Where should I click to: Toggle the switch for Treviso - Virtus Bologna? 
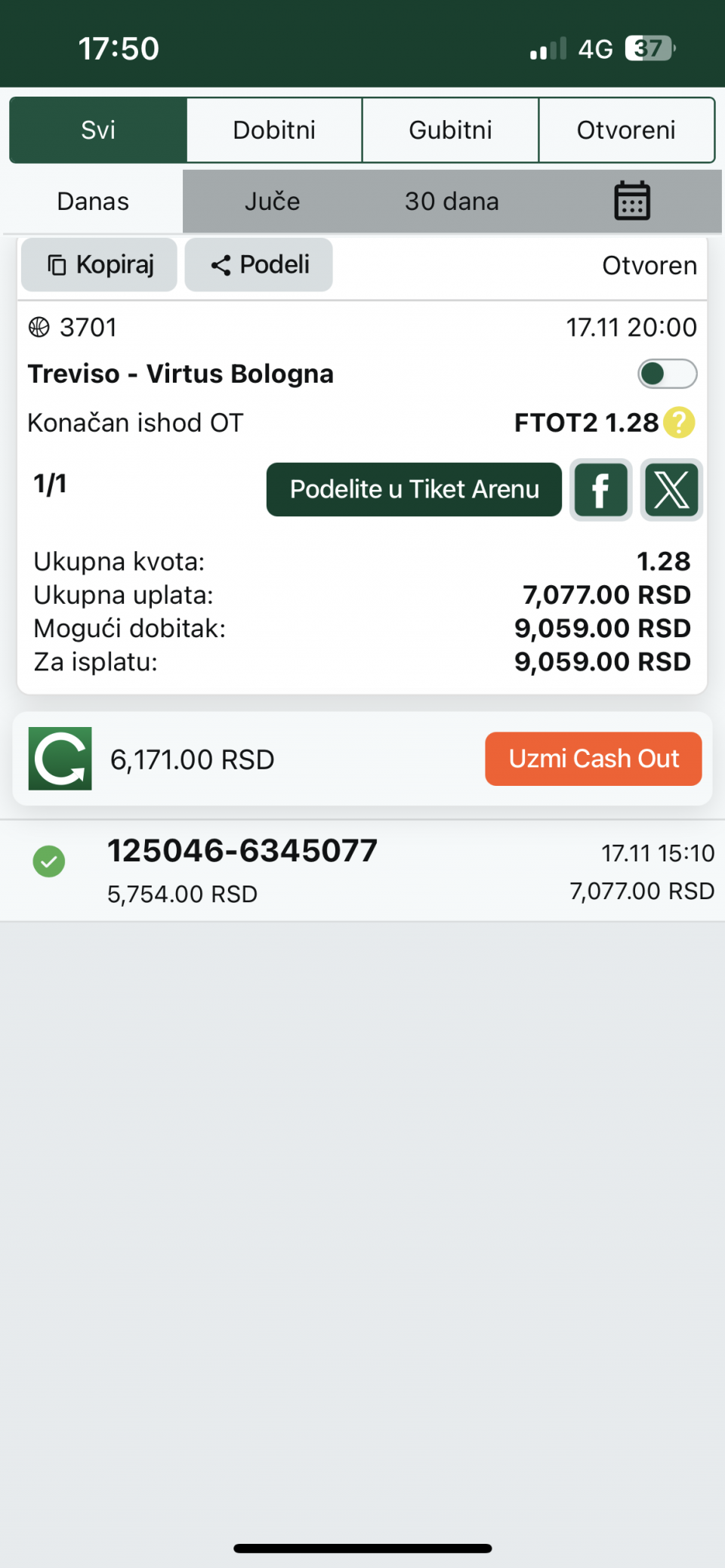click(x=667, y=374)
